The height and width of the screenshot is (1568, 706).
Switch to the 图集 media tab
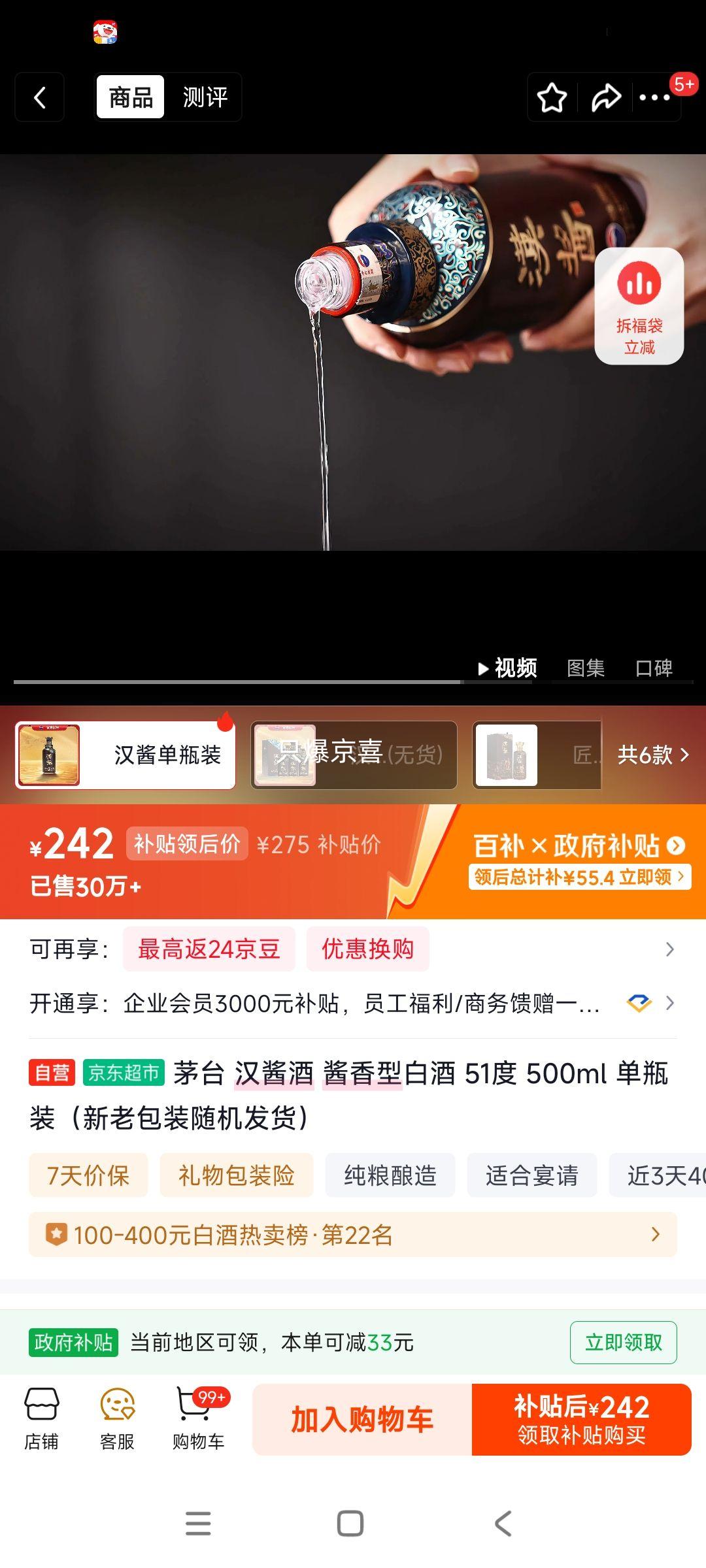[x=586, y=668]
